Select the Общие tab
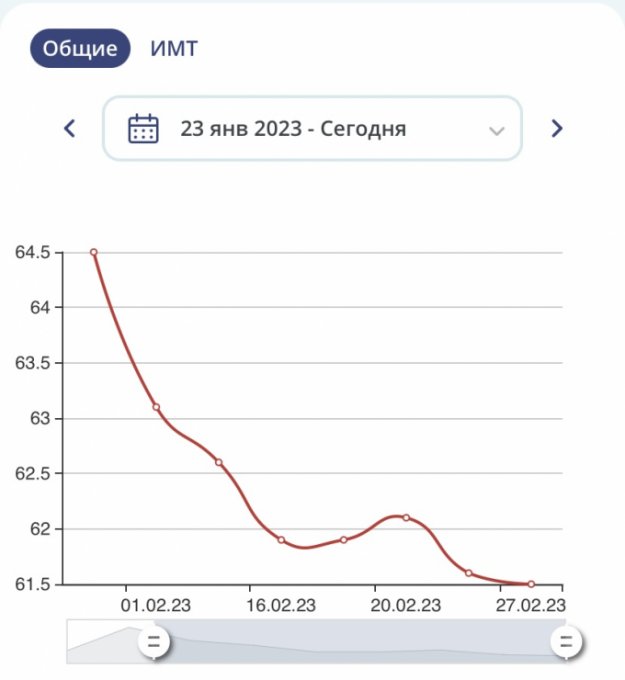The height and width of the screenshot is (680, 625). pyautogui.click(x=80, y=48)
